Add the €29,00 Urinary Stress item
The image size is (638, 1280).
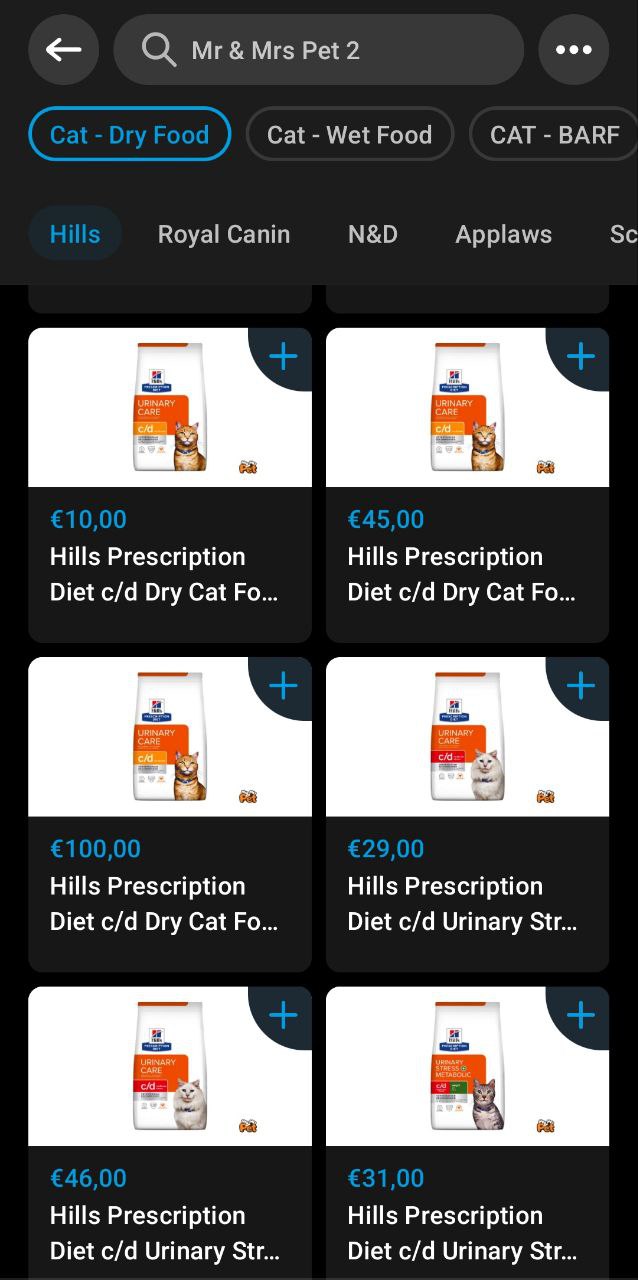[580, 685]
